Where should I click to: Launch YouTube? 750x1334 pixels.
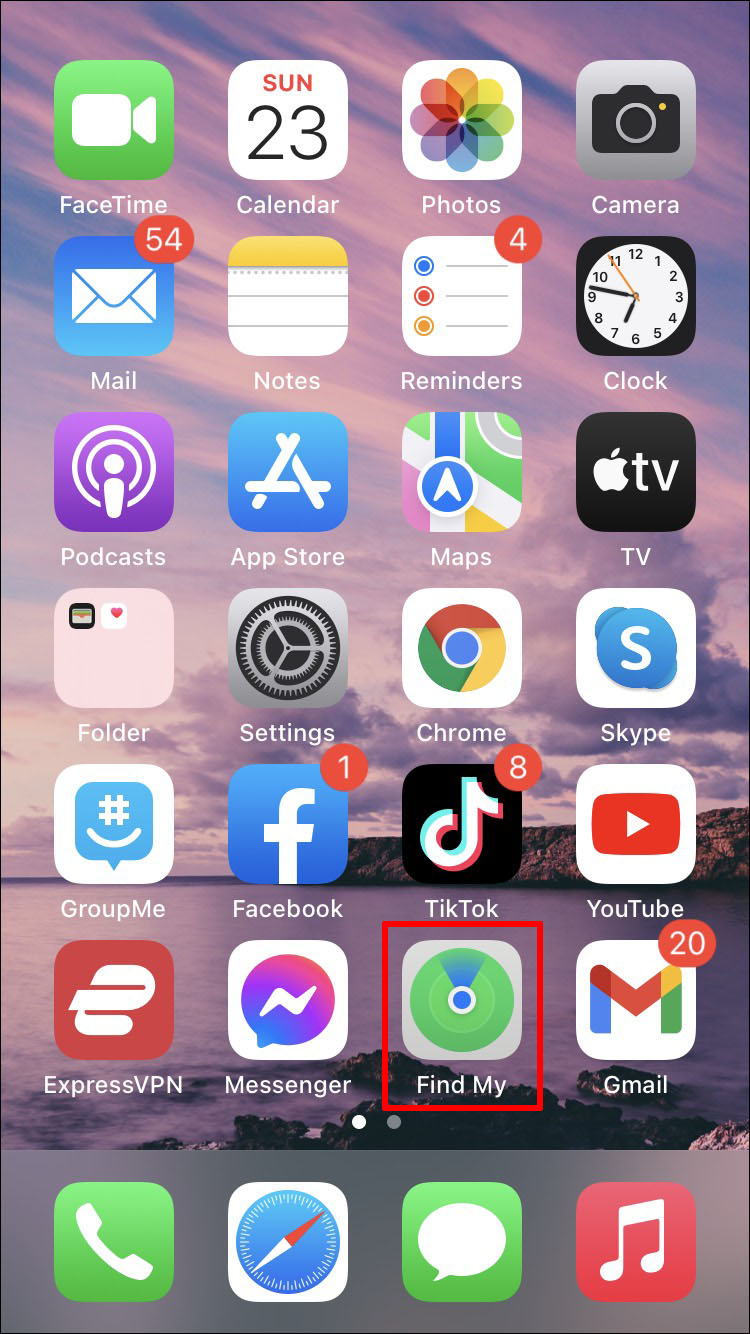(635, 824)
